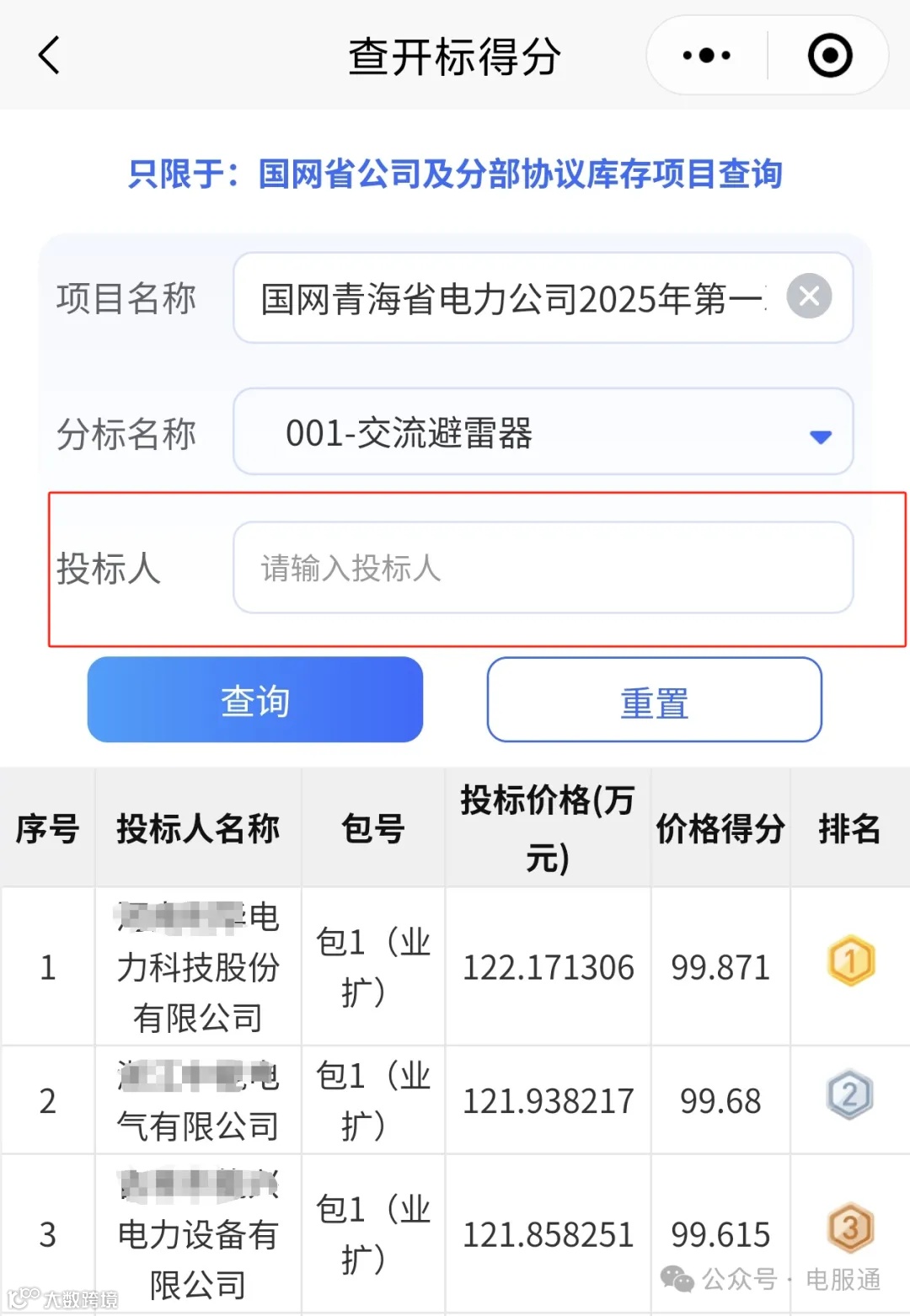
Task: Open the 项目名称 project name field
Action: click(506, 297)
